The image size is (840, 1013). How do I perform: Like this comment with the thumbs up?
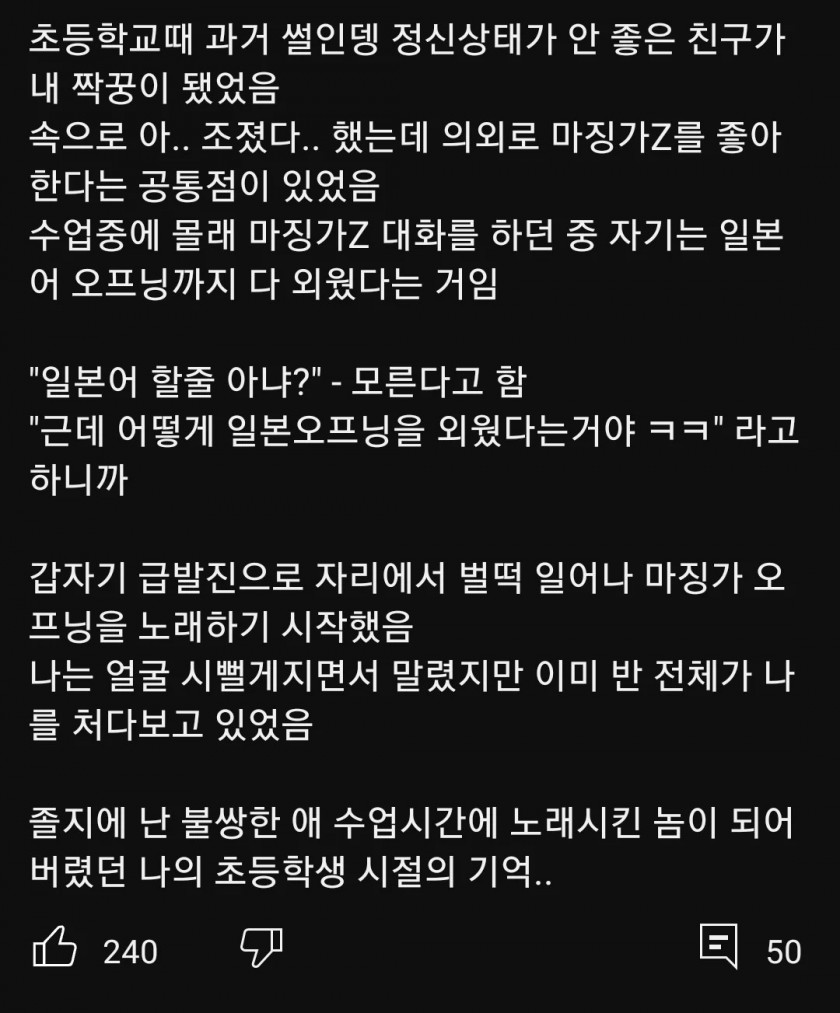coord(56,946)
